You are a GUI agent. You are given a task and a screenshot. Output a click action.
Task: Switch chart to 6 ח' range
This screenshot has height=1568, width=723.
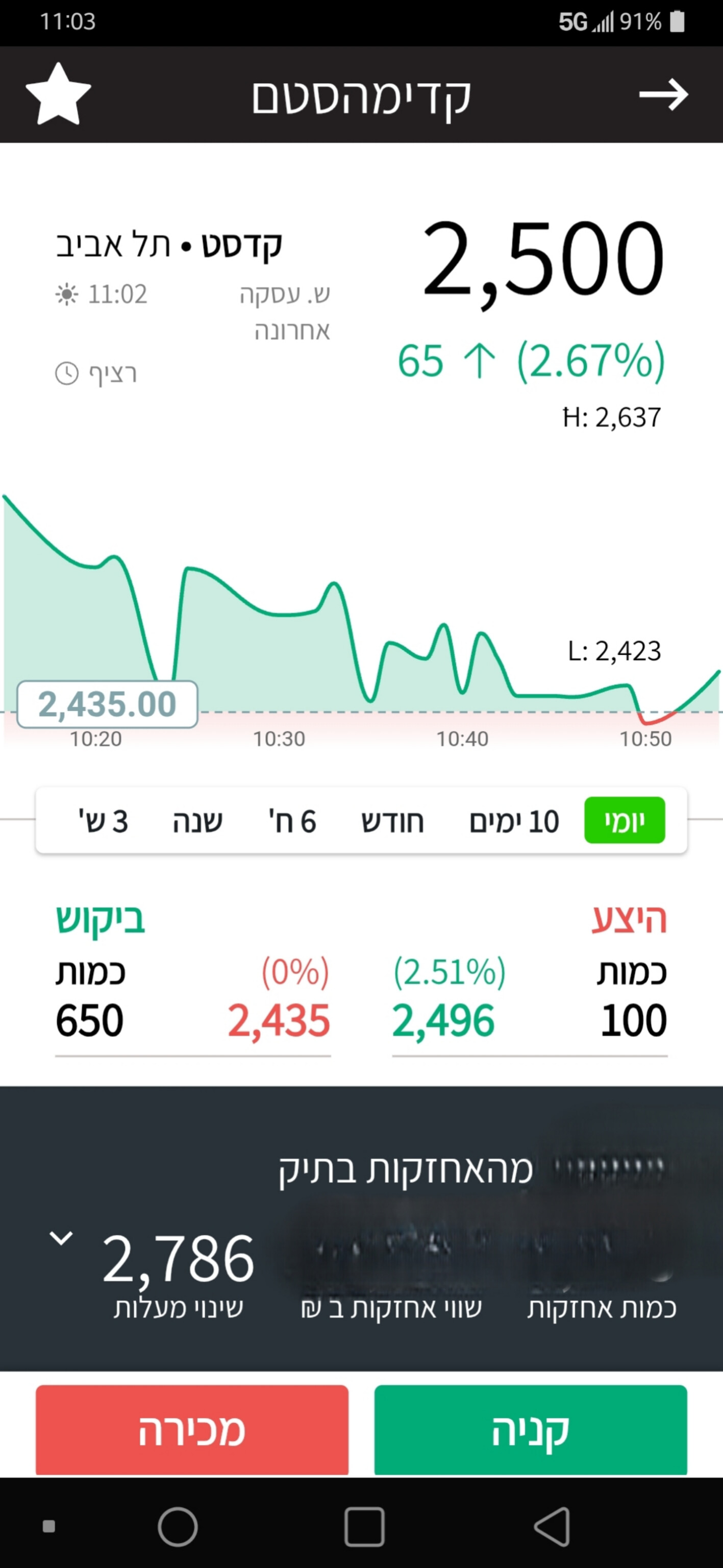[292, 821]
